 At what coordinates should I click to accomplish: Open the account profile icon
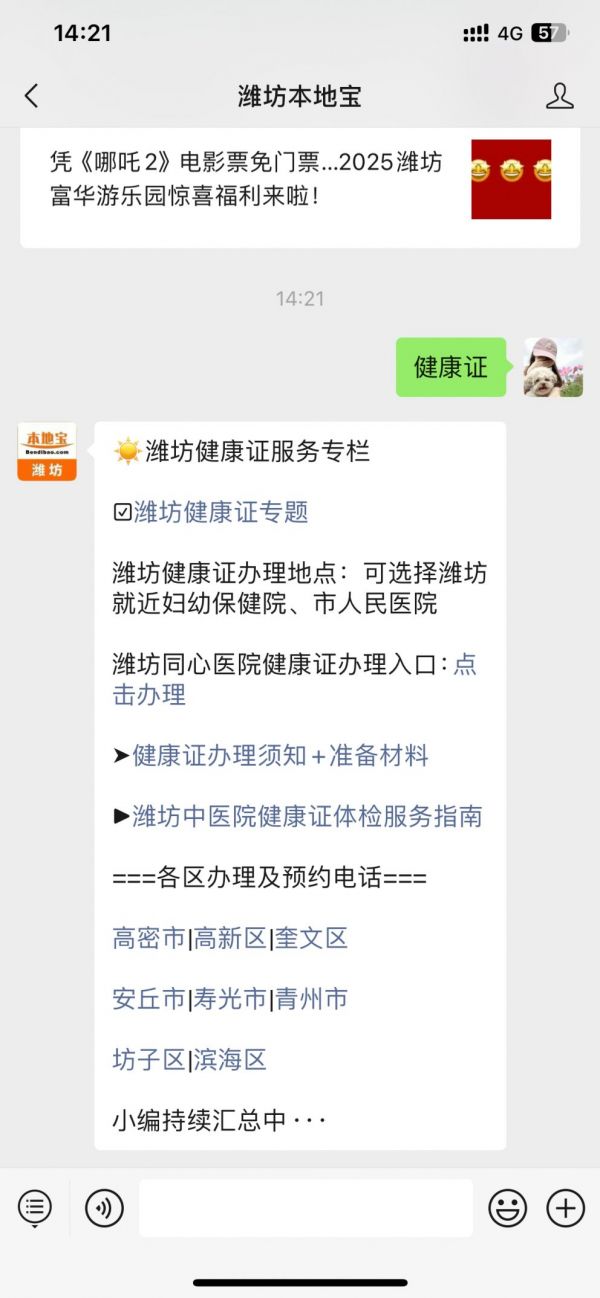pos(560,96)
